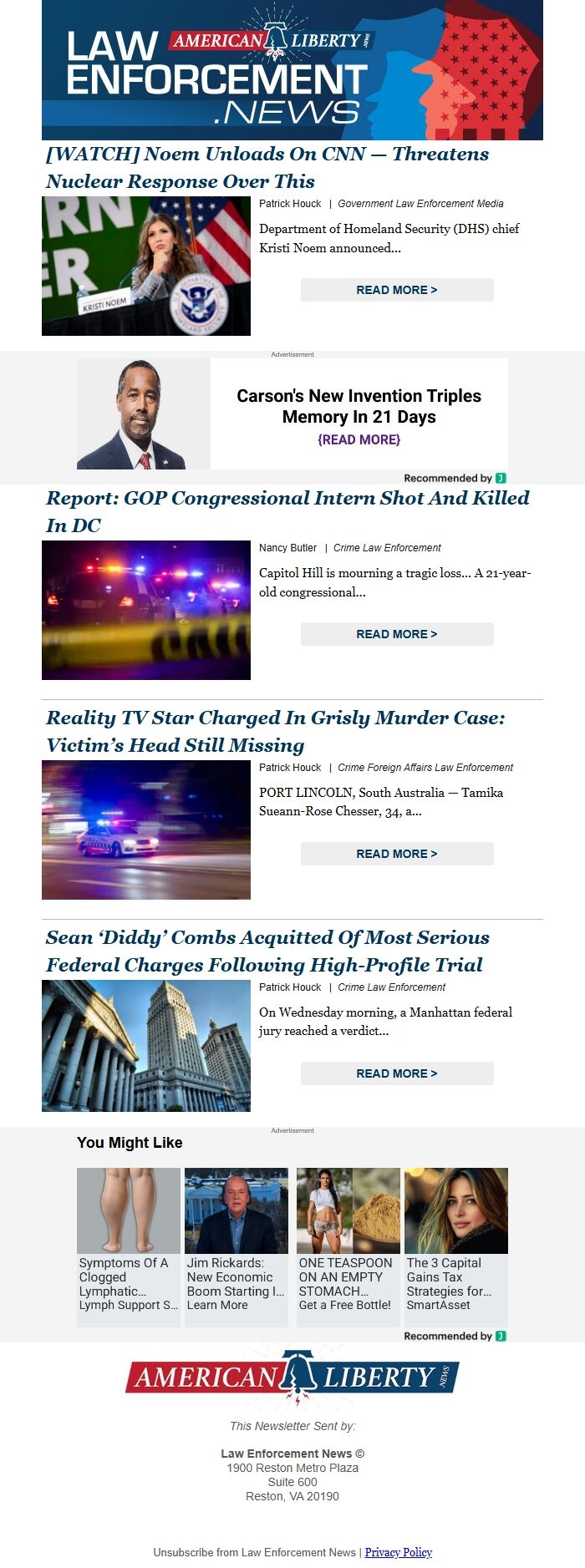Open Kristi Noem article photo
The height and width of the screenshot is (1568, 585).
pyautogui.click(x=146, y=266)
